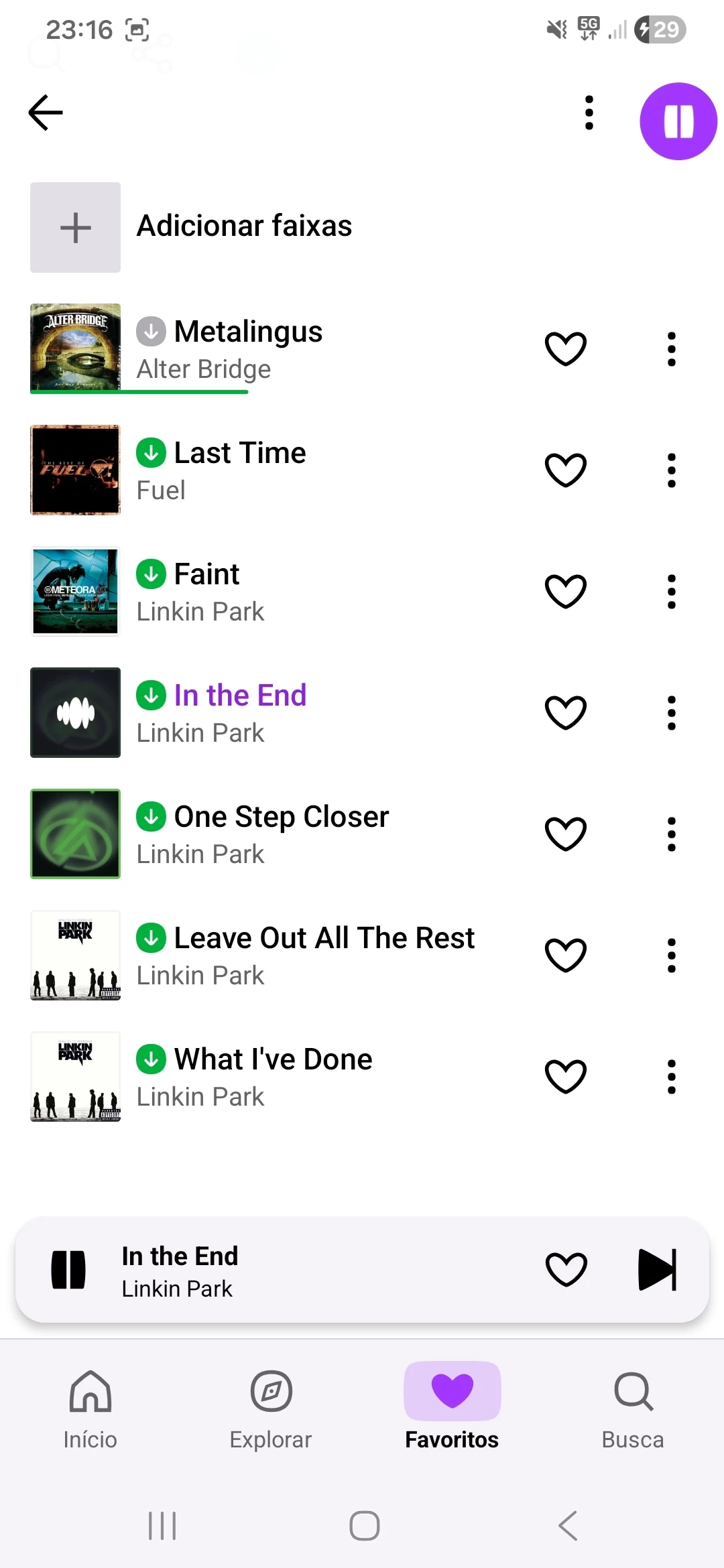Viewport: 724px width, 1568px height.
Task: Pause from the mini player bar
Action: point(68,1270)
